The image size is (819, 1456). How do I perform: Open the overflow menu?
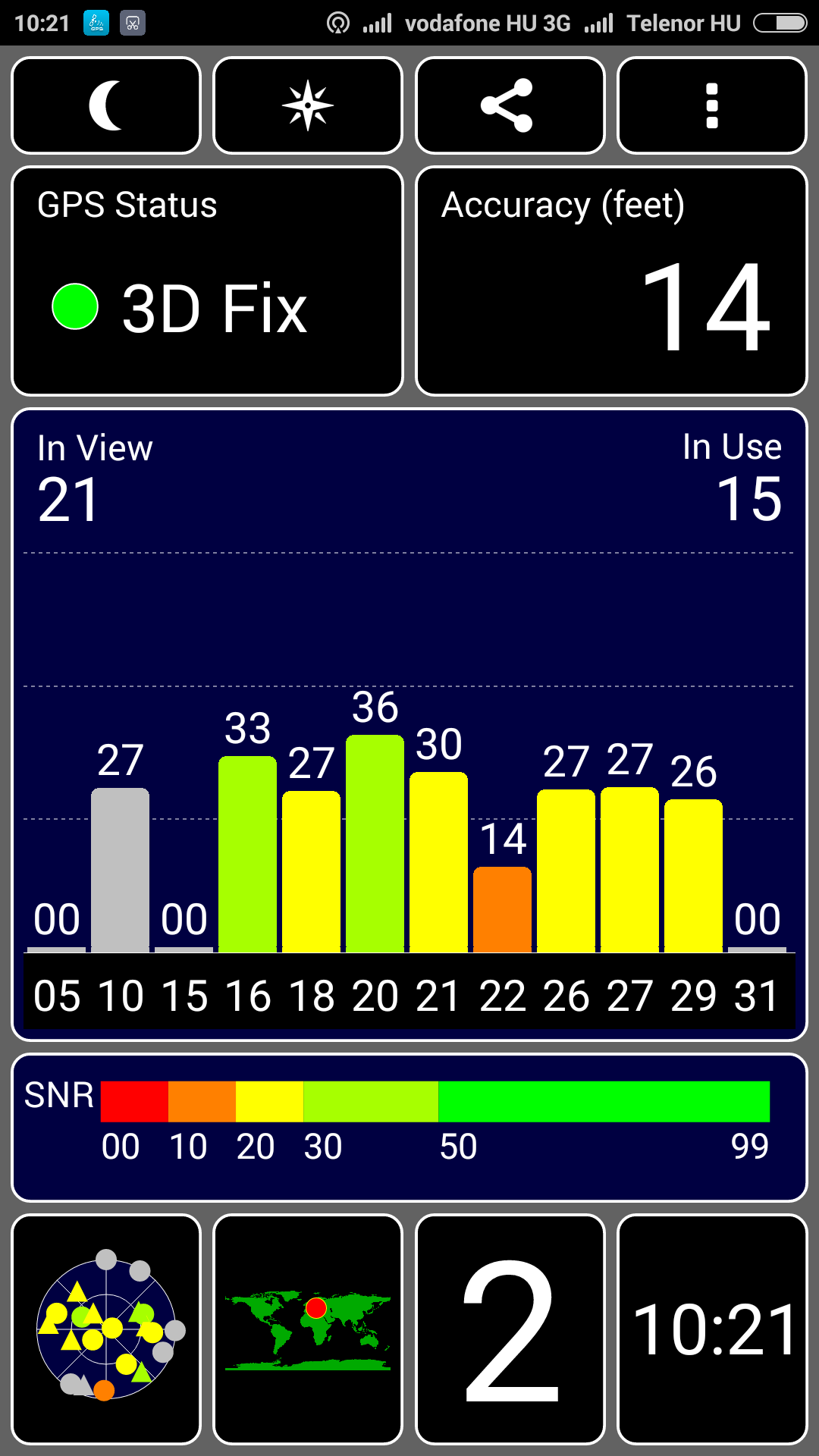711,105
